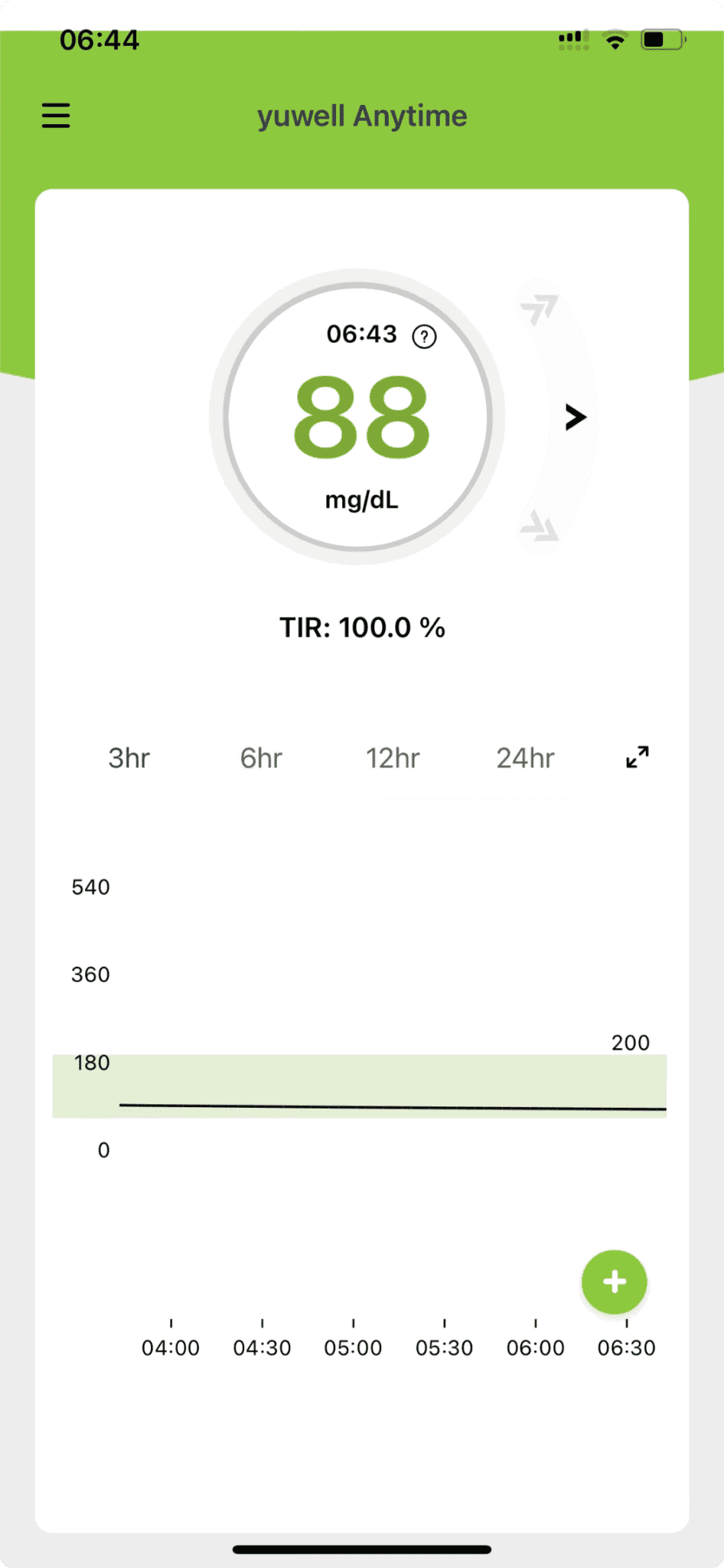Tap the TIR: 100.0 % statistic
Viewport: 724px width, 1568px height.
point(362,627)
